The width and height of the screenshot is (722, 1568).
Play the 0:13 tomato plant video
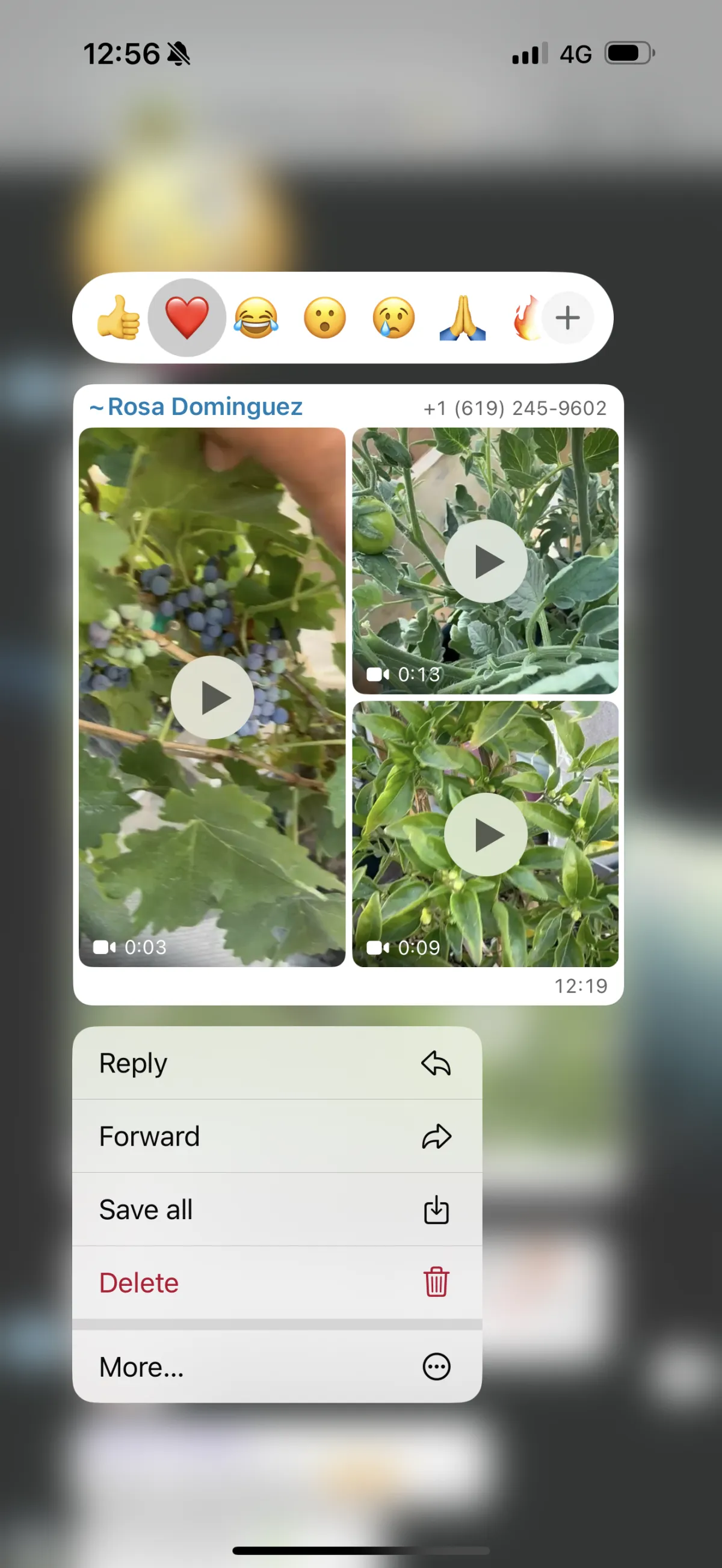[x=485, y=561]
